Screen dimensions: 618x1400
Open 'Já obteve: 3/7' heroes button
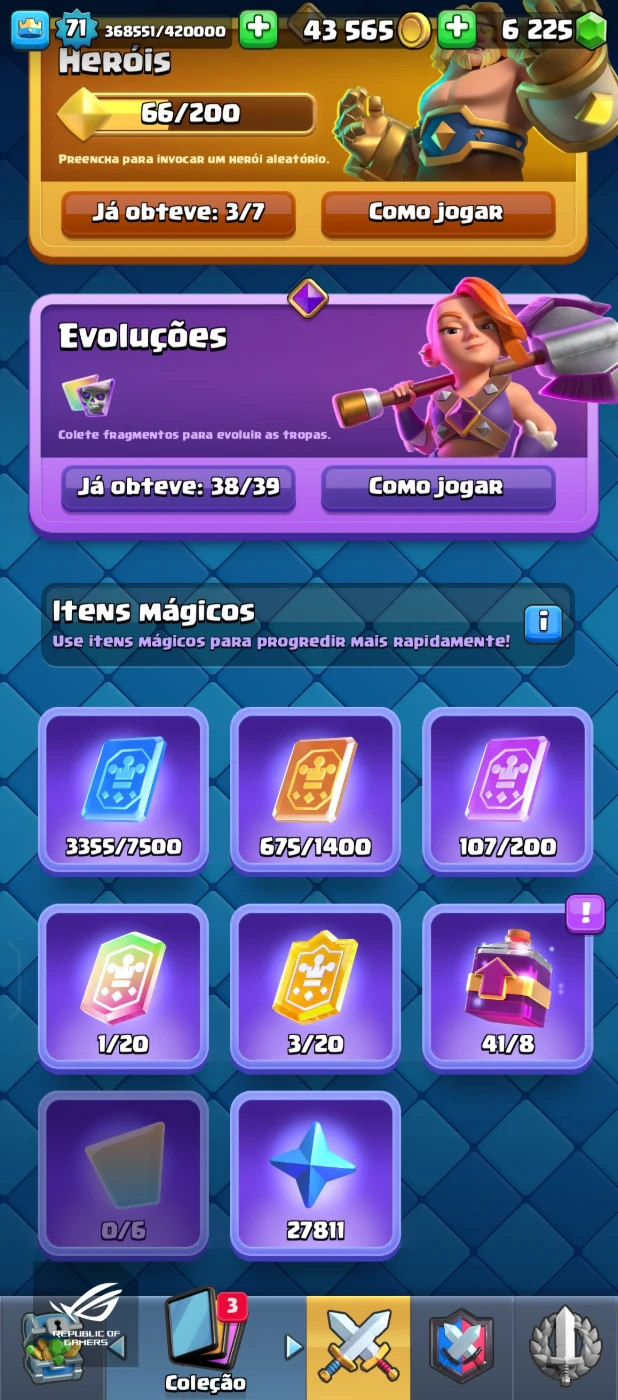[178, 212]
